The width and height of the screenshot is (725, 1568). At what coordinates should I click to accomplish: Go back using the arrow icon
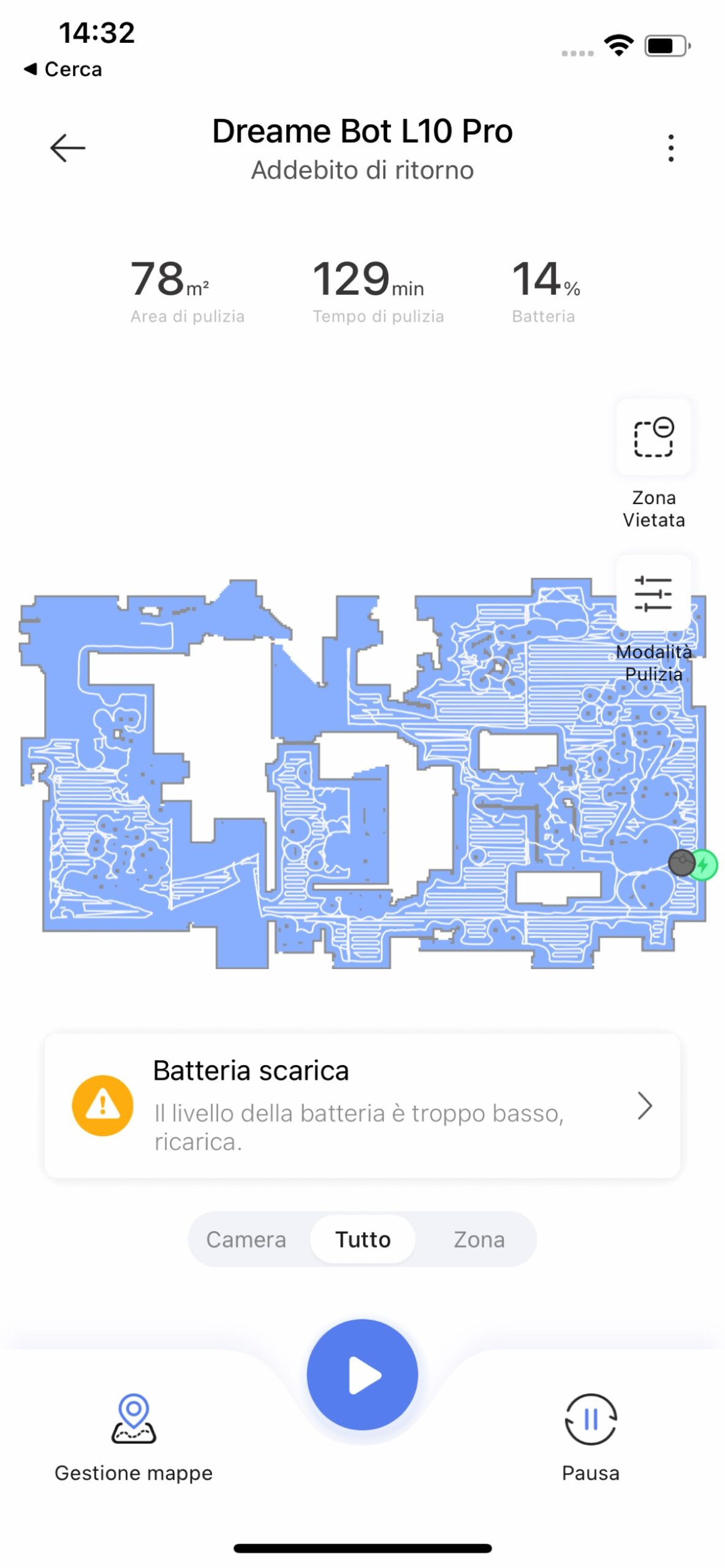[67, 148]
